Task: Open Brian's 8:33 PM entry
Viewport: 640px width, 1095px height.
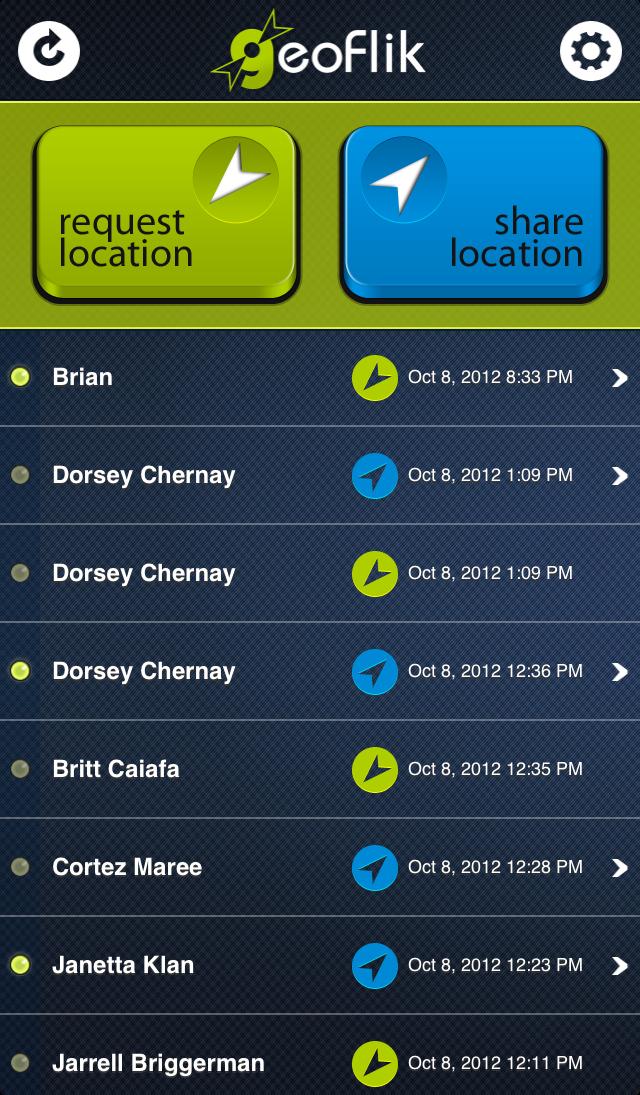Action: coord(320,377)
